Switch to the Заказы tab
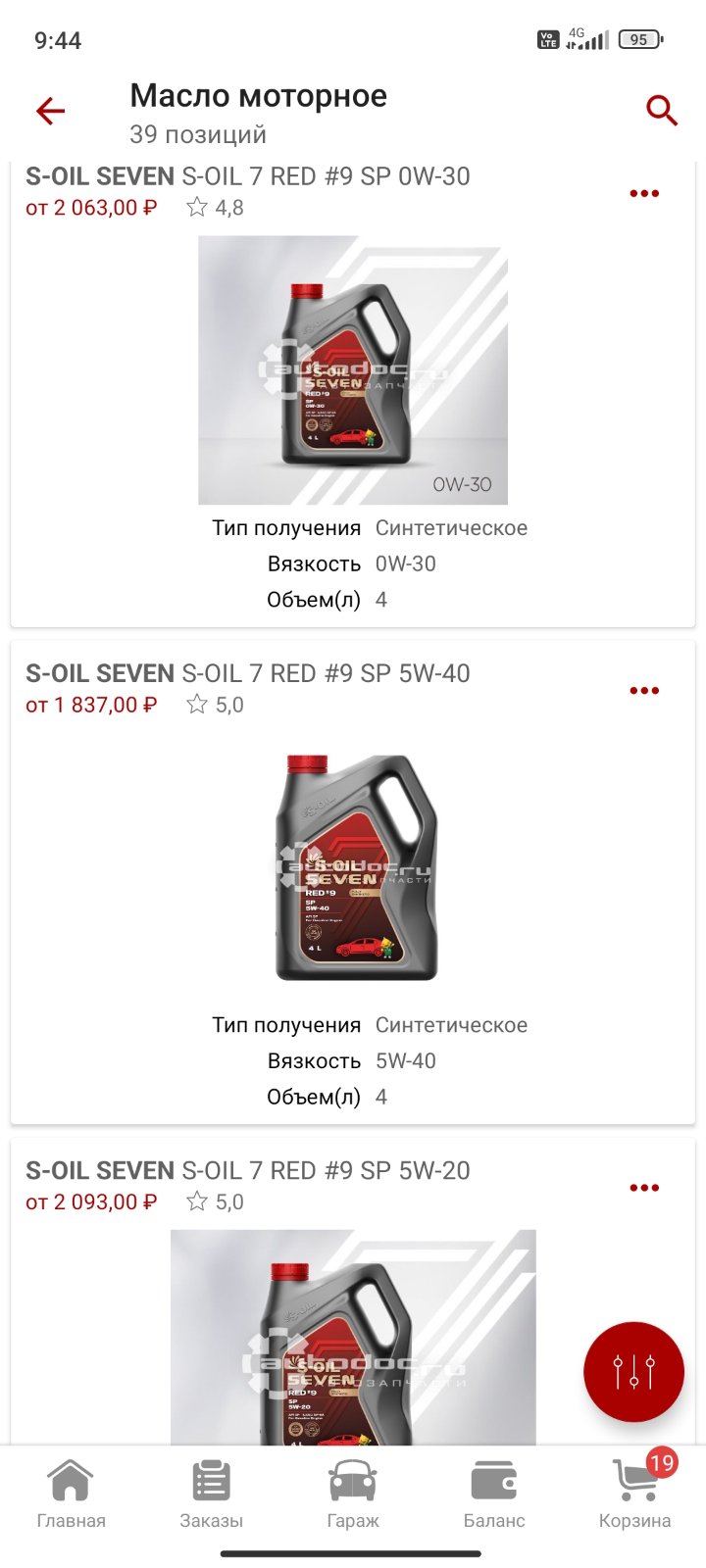Viewport: 706px width, 1568px height. (x=212, y=1494)
